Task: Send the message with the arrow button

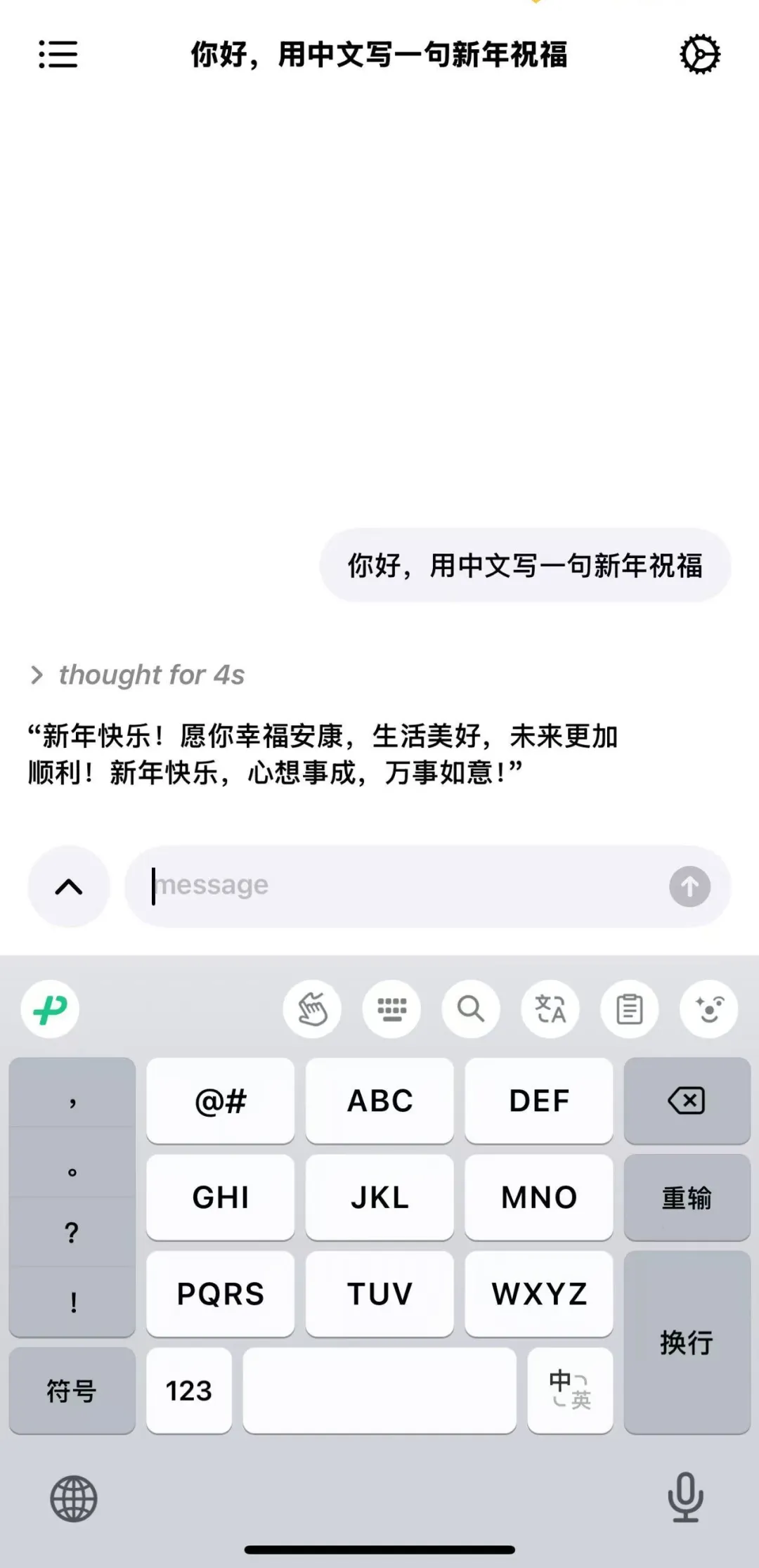Action: point(689,886)
